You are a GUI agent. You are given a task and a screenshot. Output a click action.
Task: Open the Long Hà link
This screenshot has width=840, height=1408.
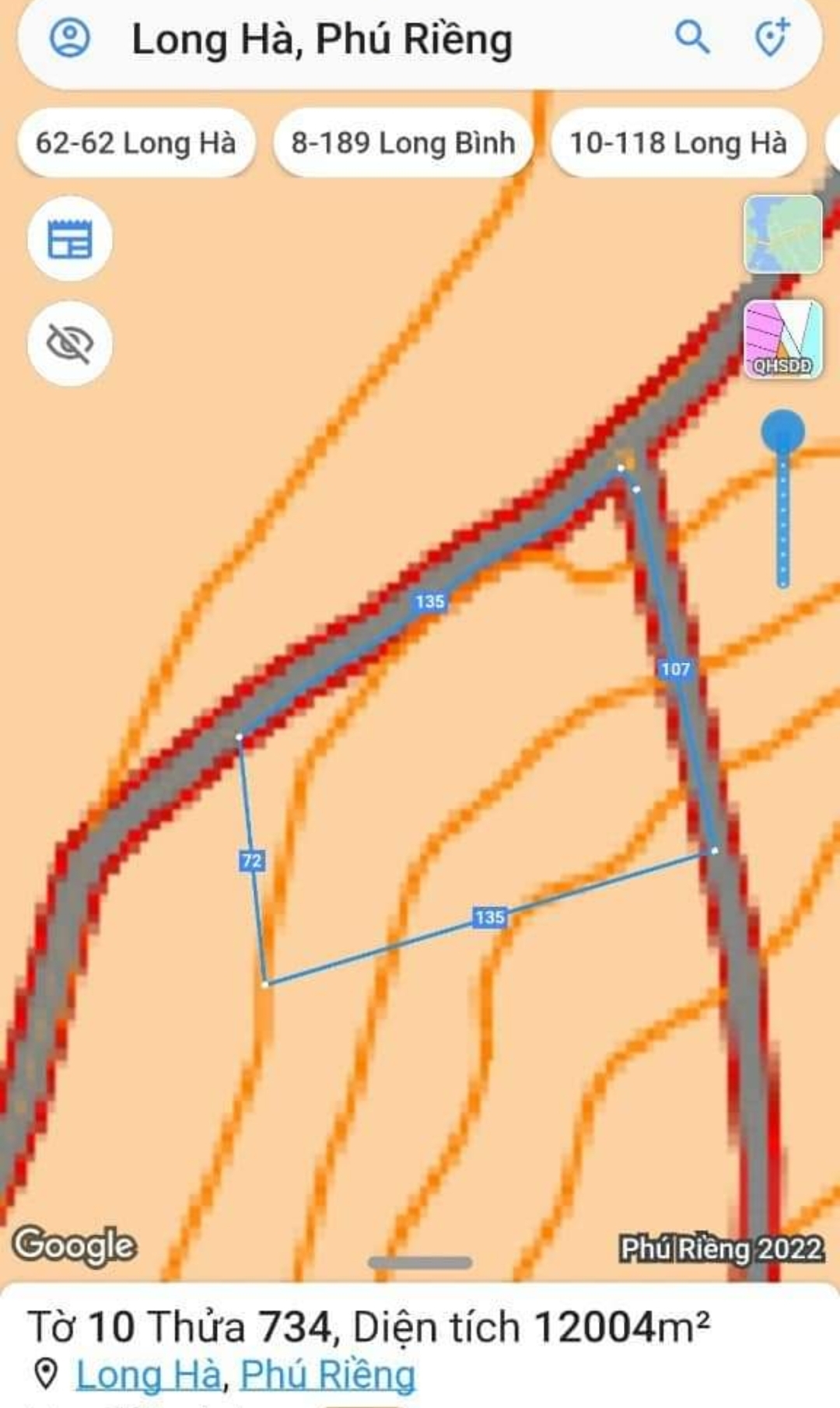coord(148,1375)
